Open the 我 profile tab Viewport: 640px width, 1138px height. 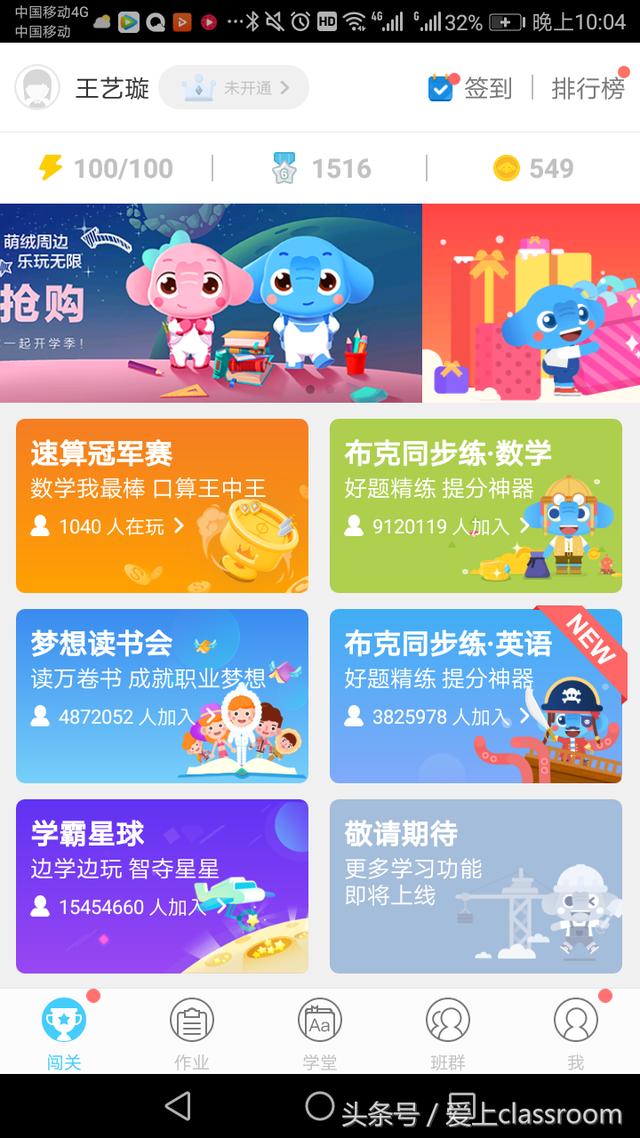(x=575, y=1033)
